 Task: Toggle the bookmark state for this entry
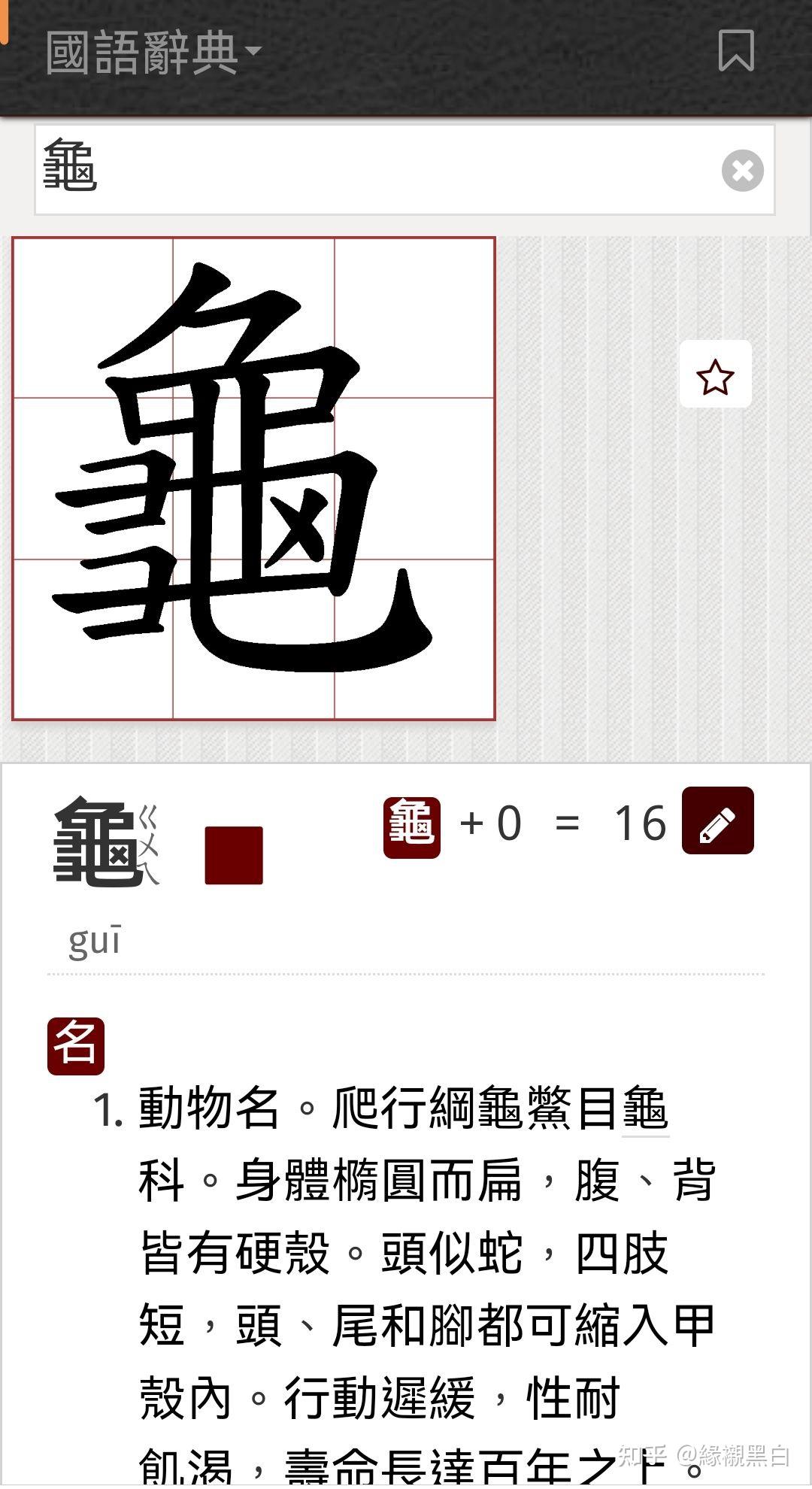735,51
